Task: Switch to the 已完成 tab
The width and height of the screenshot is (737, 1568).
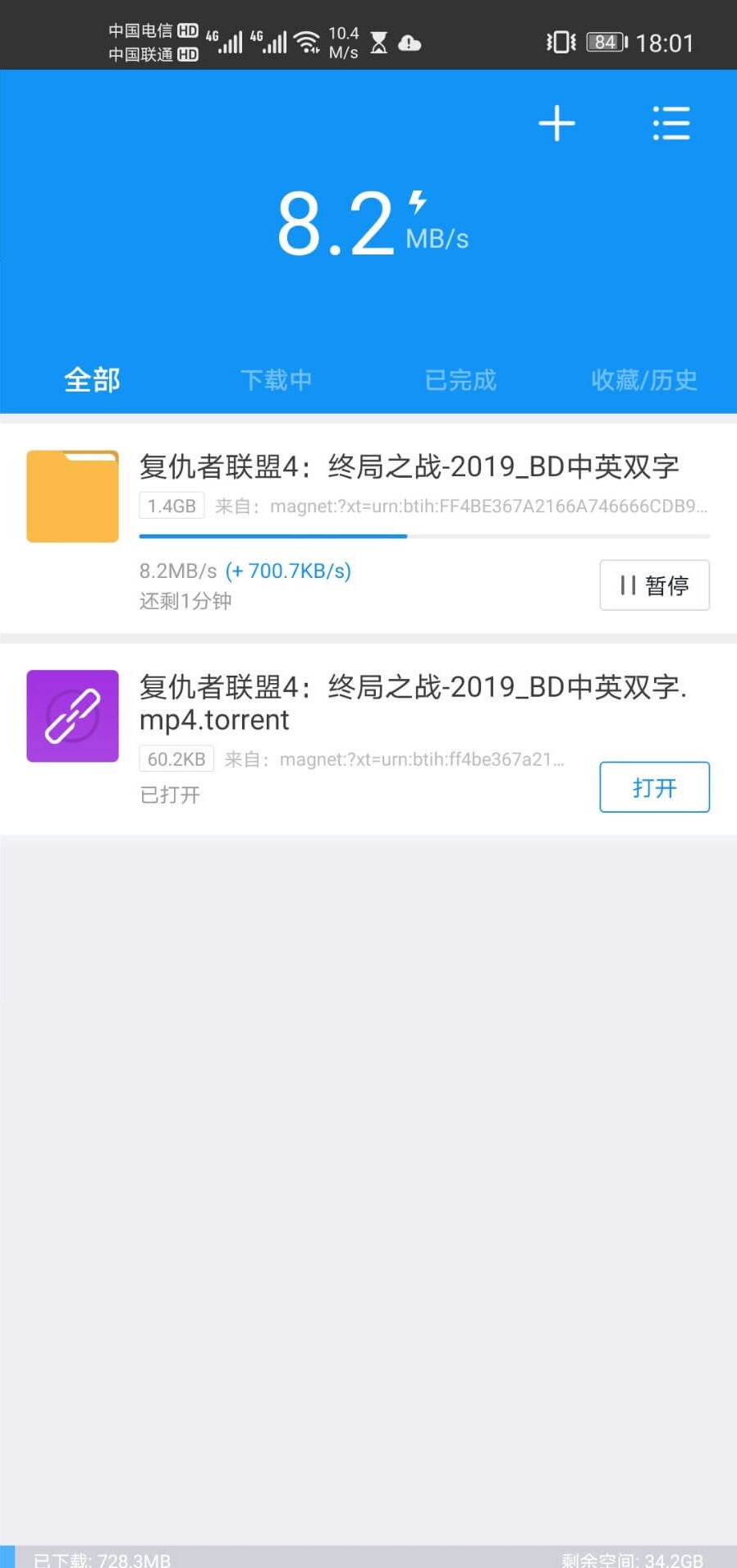Action: tap(460, 380)
